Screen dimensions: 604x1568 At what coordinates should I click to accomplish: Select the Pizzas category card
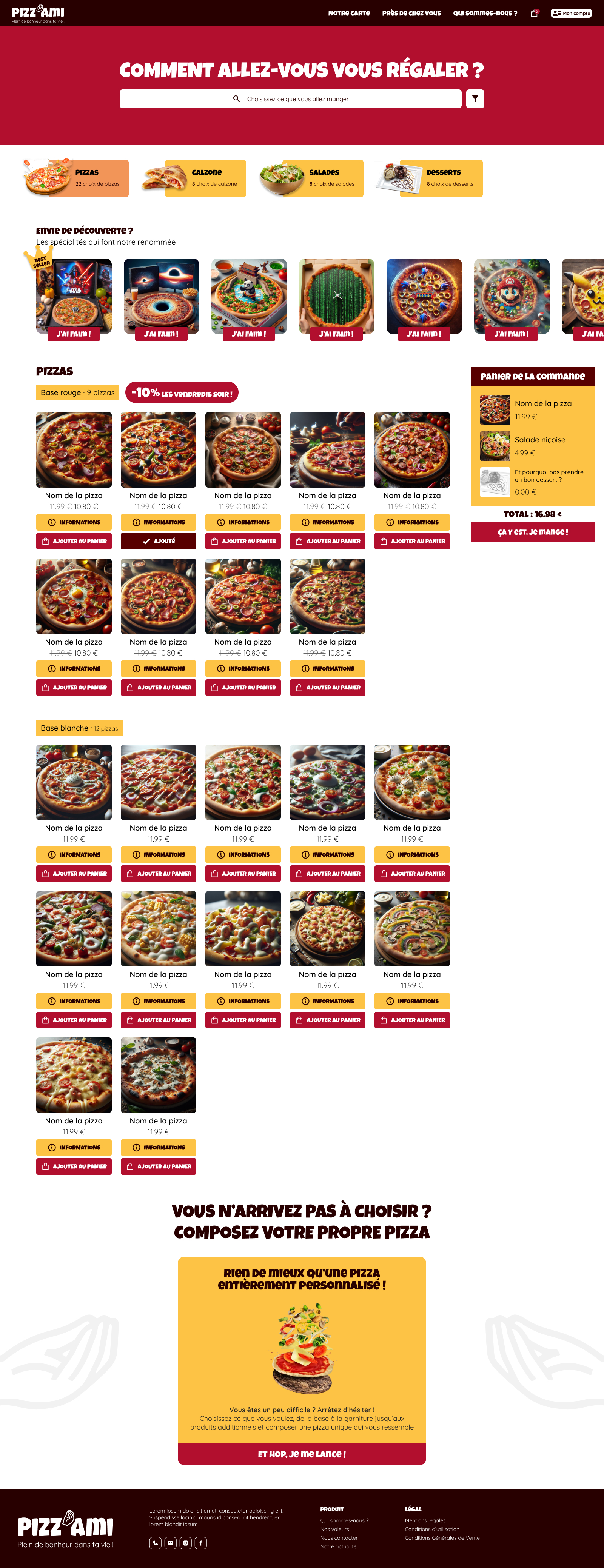[77, 178]
